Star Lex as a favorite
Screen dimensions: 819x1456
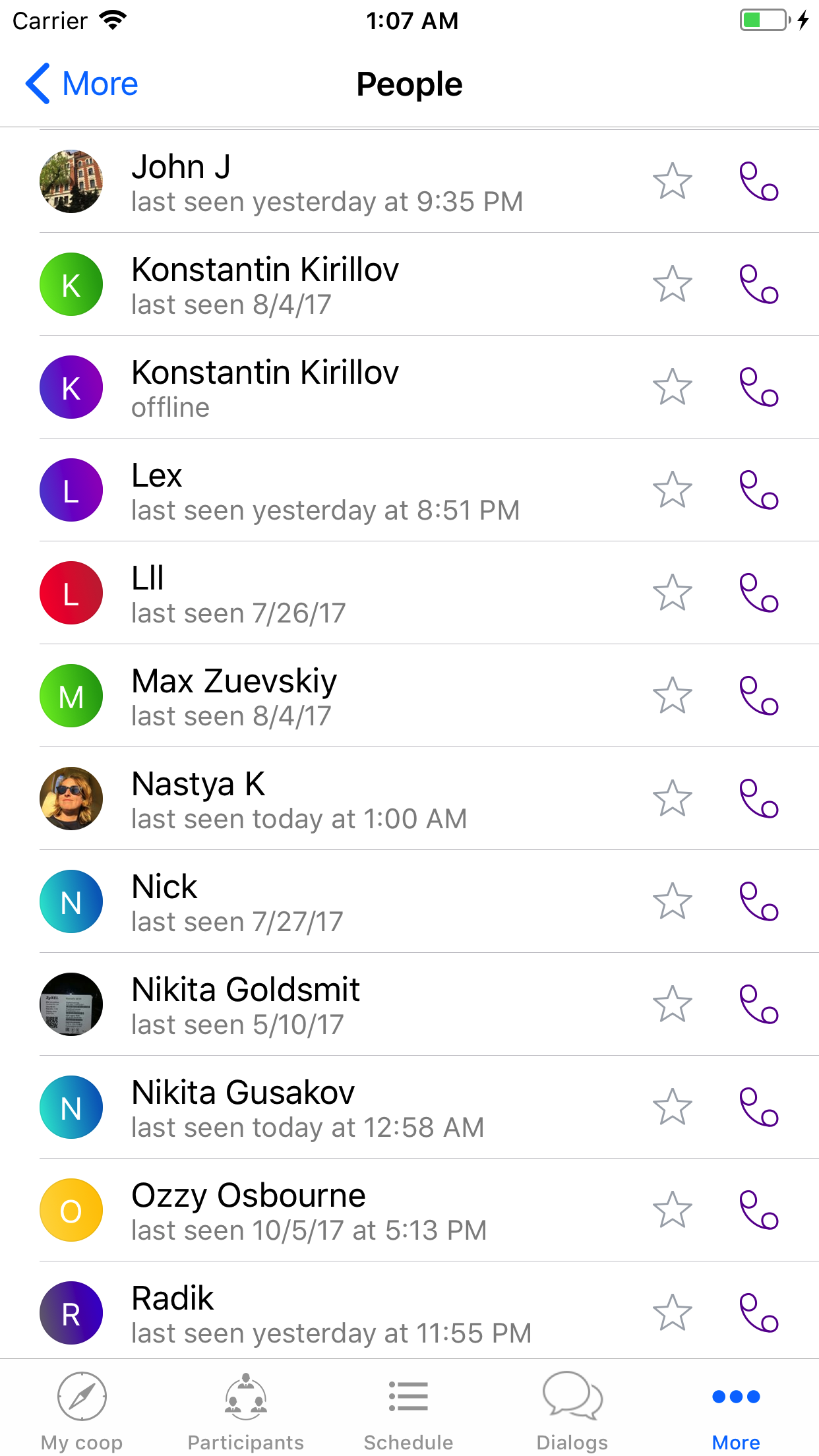pyautogui.click(x=671, y=490)
